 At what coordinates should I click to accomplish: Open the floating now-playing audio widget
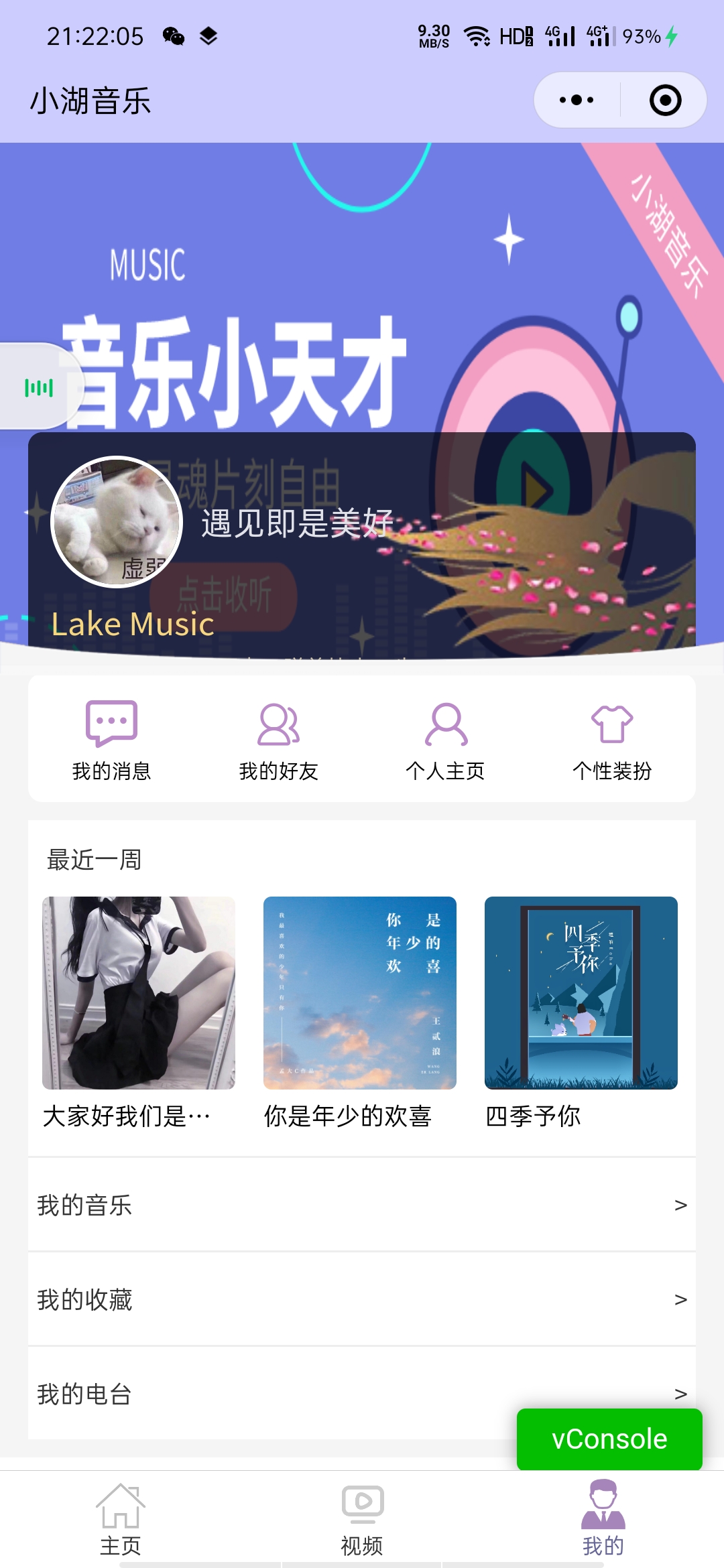click(40, 387)
